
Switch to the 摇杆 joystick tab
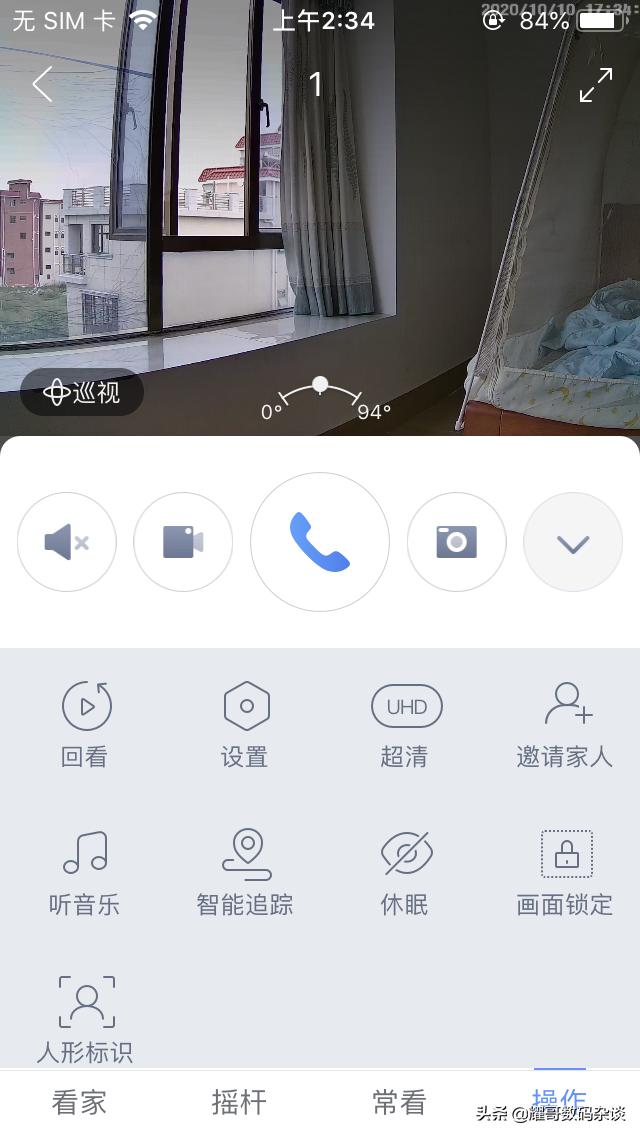240,1103
